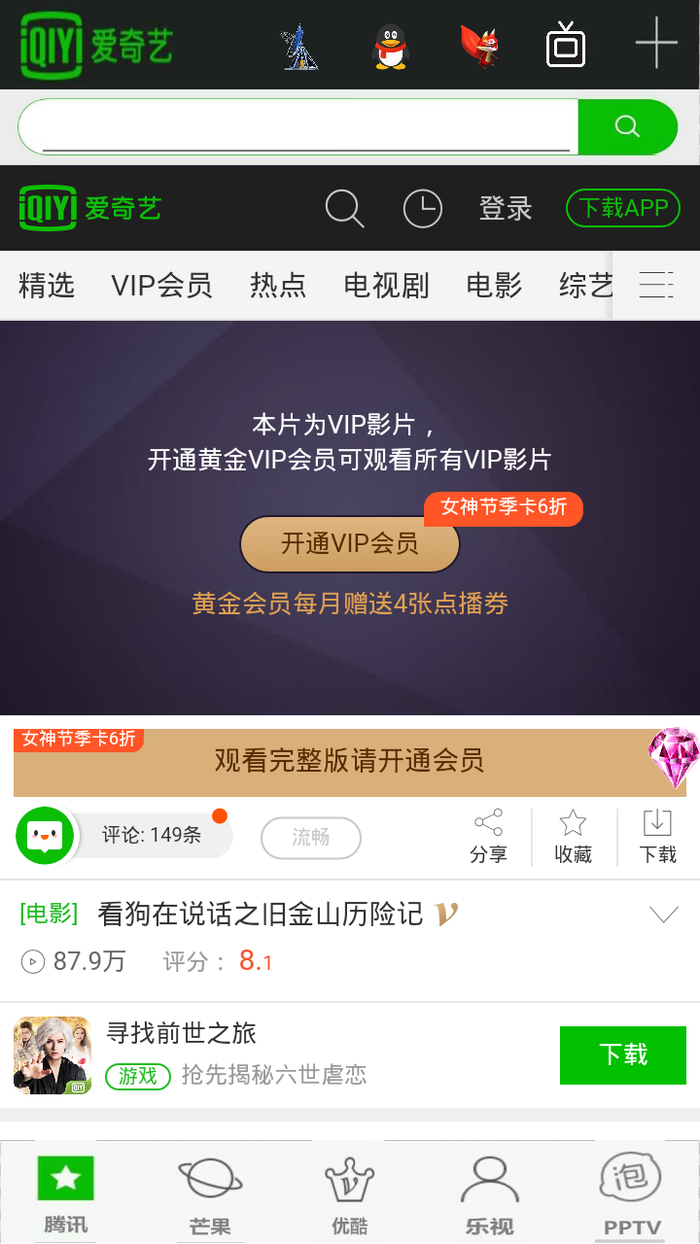Tap the green search button in top bar
The width and height of the screenshot is (700, 1244).
[x=627, y=127]
